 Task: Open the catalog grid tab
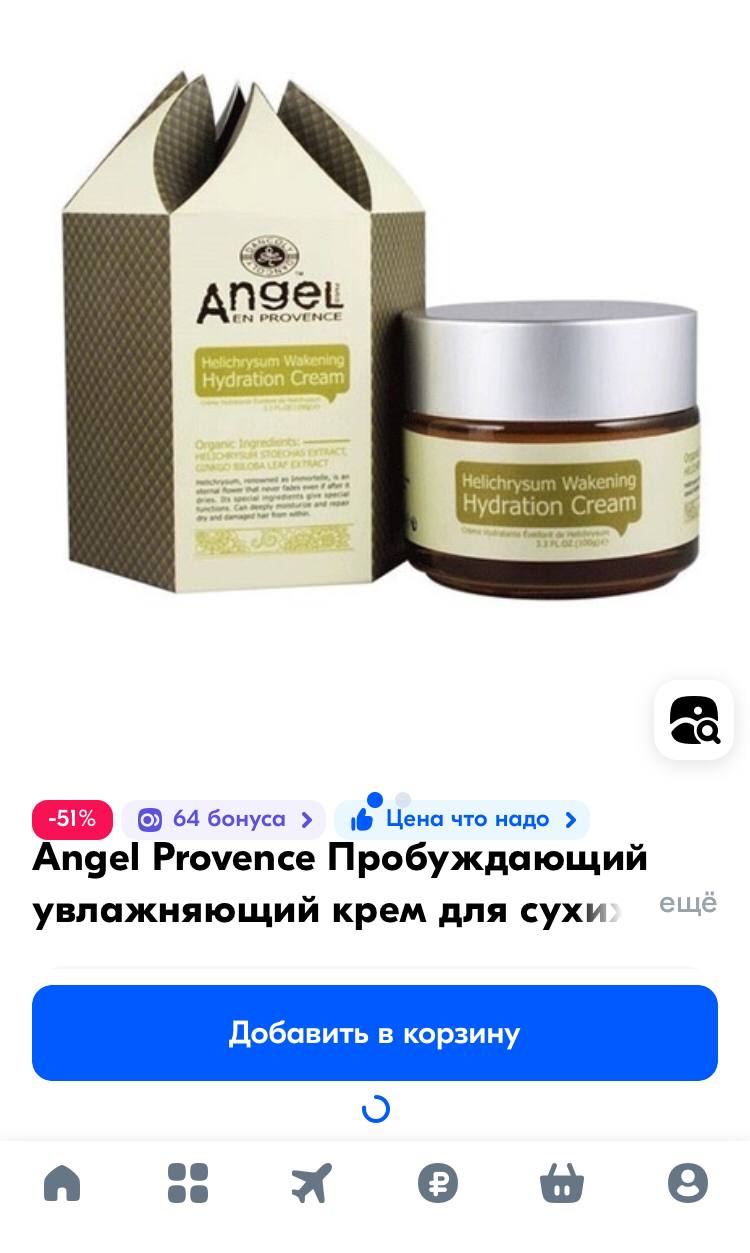coord(188,1183)
